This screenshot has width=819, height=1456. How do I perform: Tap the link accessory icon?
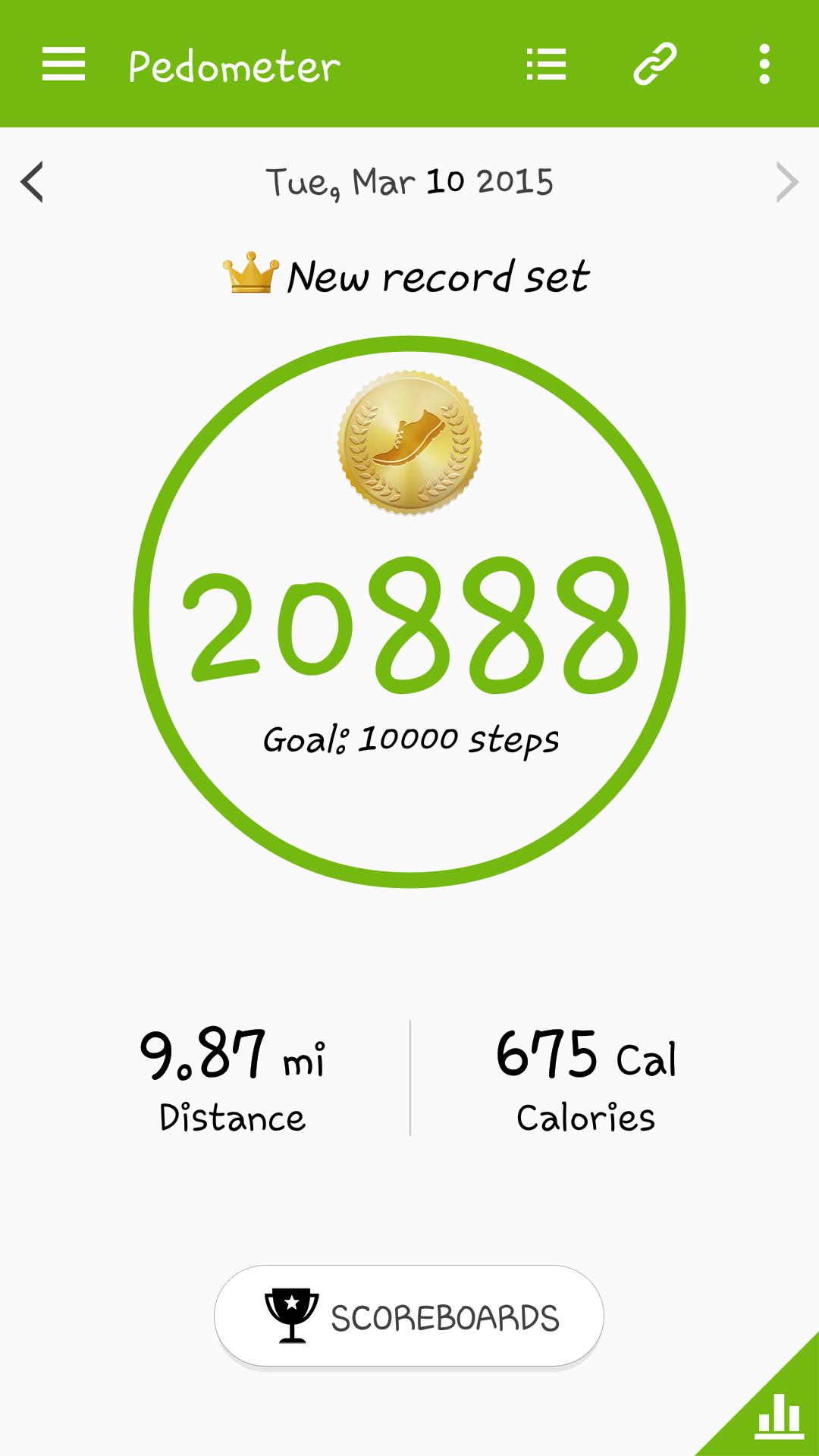(655, 64)
